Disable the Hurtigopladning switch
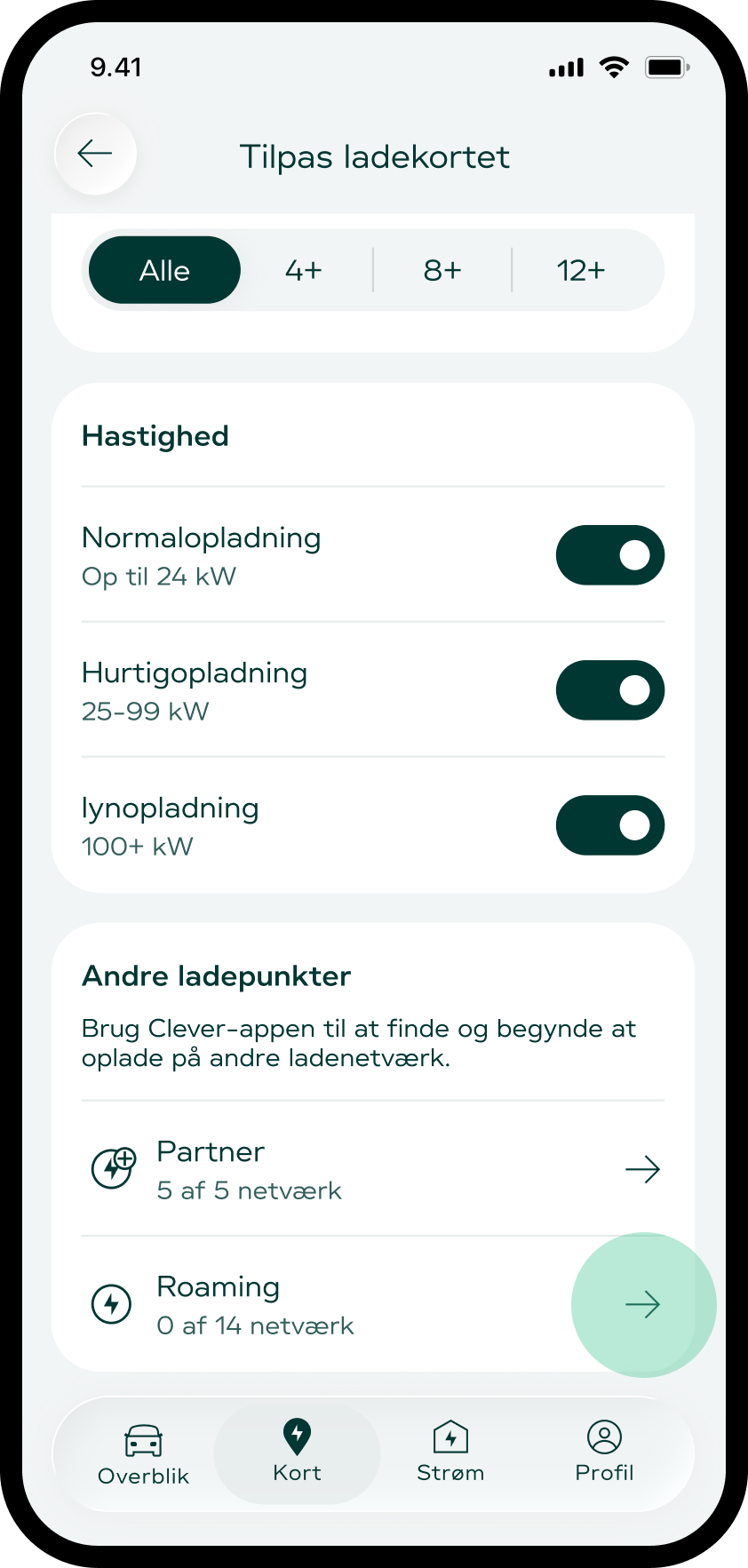The height and width of the screenshot is (1568, 748). point(609,690)
